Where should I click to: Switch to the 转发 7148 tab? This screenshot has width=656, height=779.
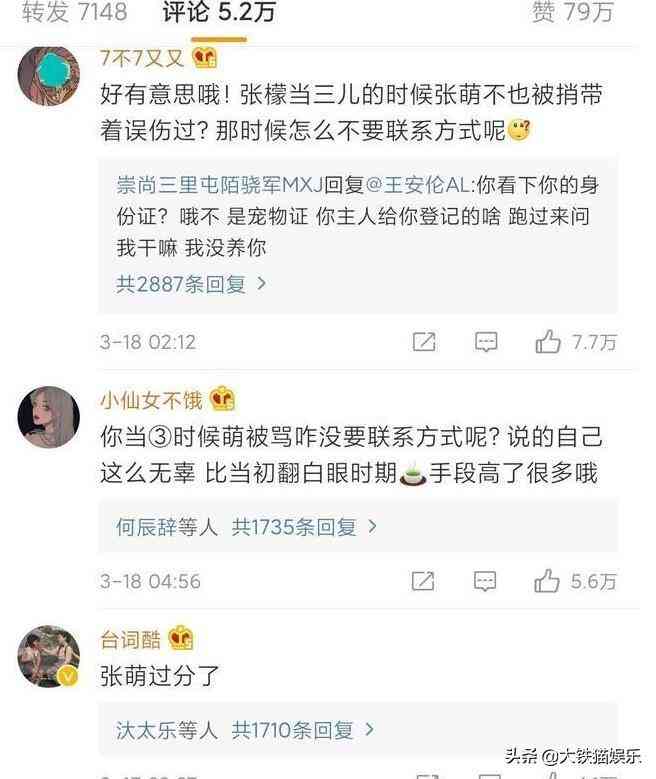(75, 12)
